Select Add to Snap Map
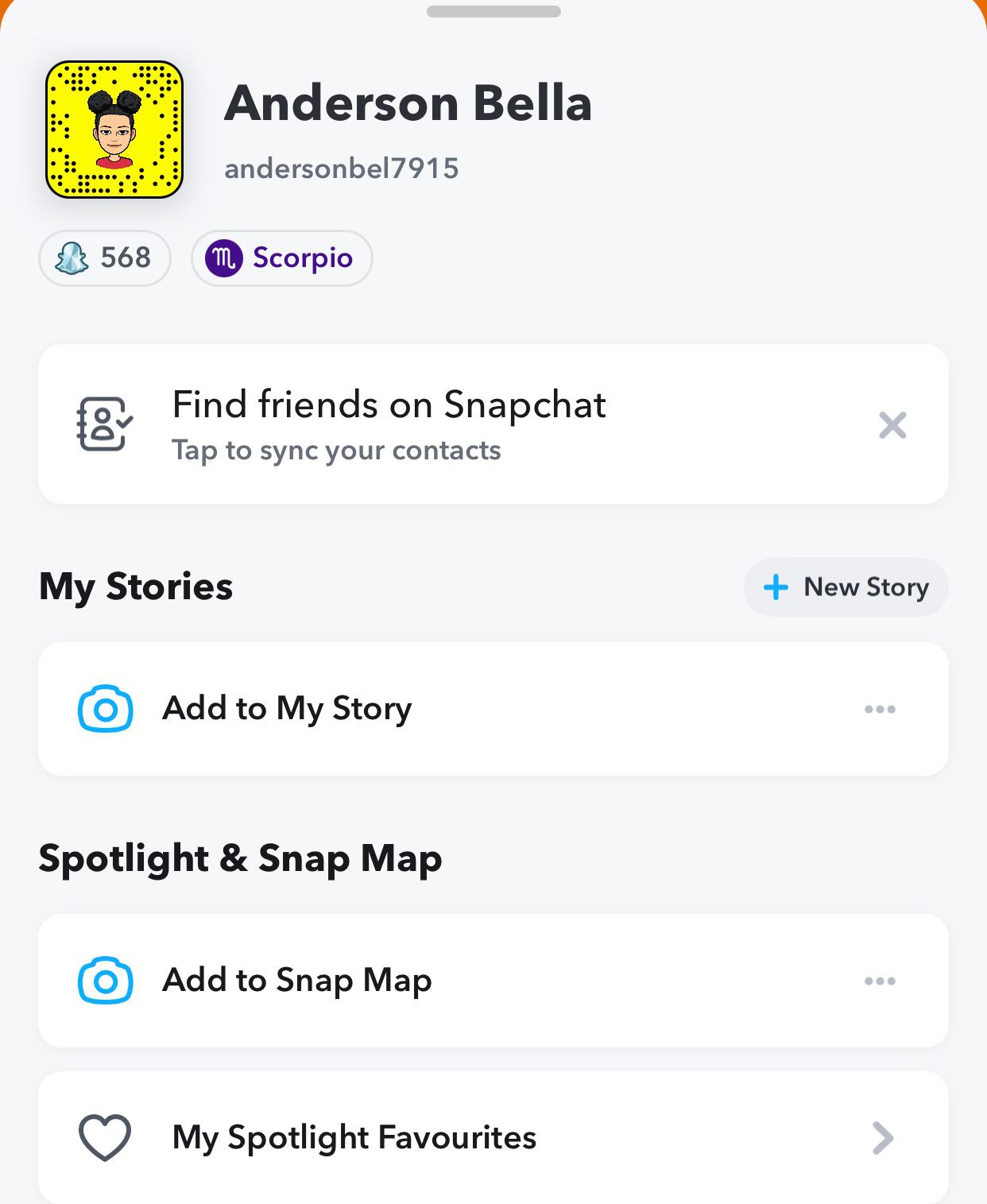 pos(296,981)
